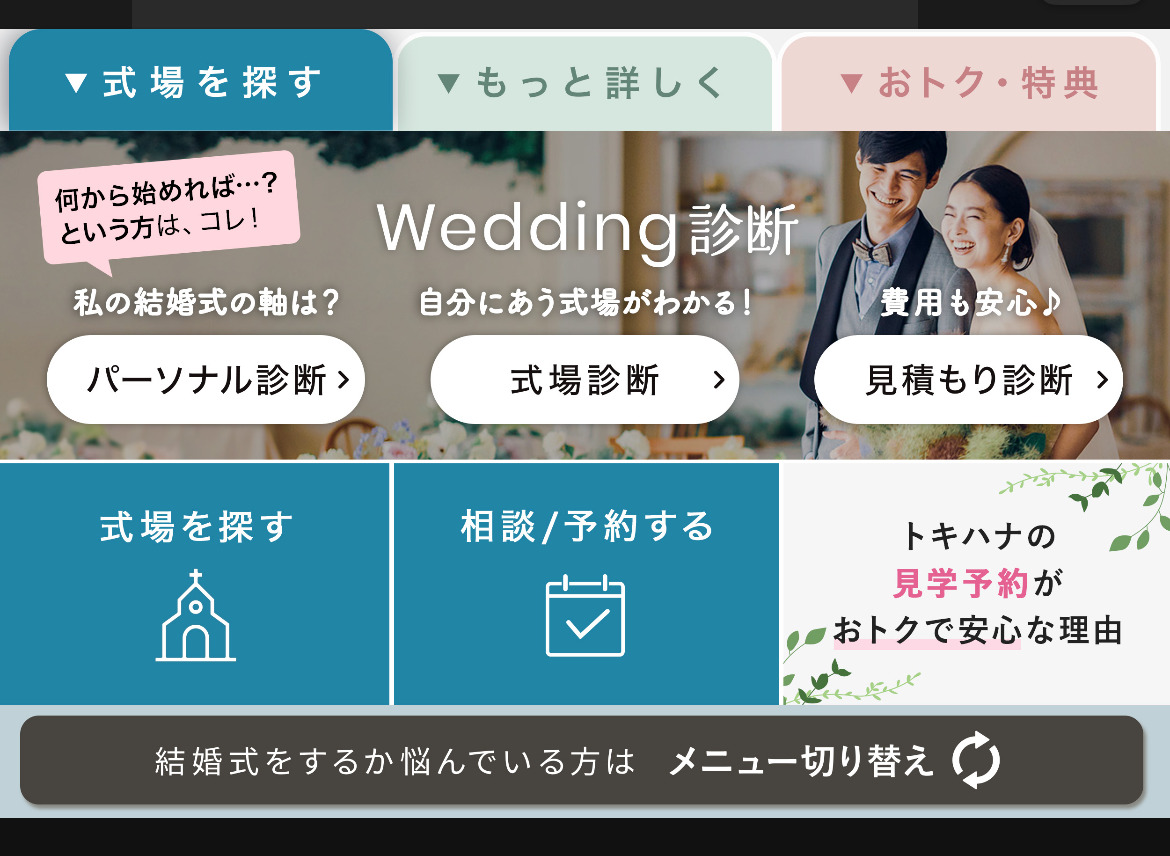Open the 式場診断 button
Screen dimensions: 1170x856
coord(585,380)
